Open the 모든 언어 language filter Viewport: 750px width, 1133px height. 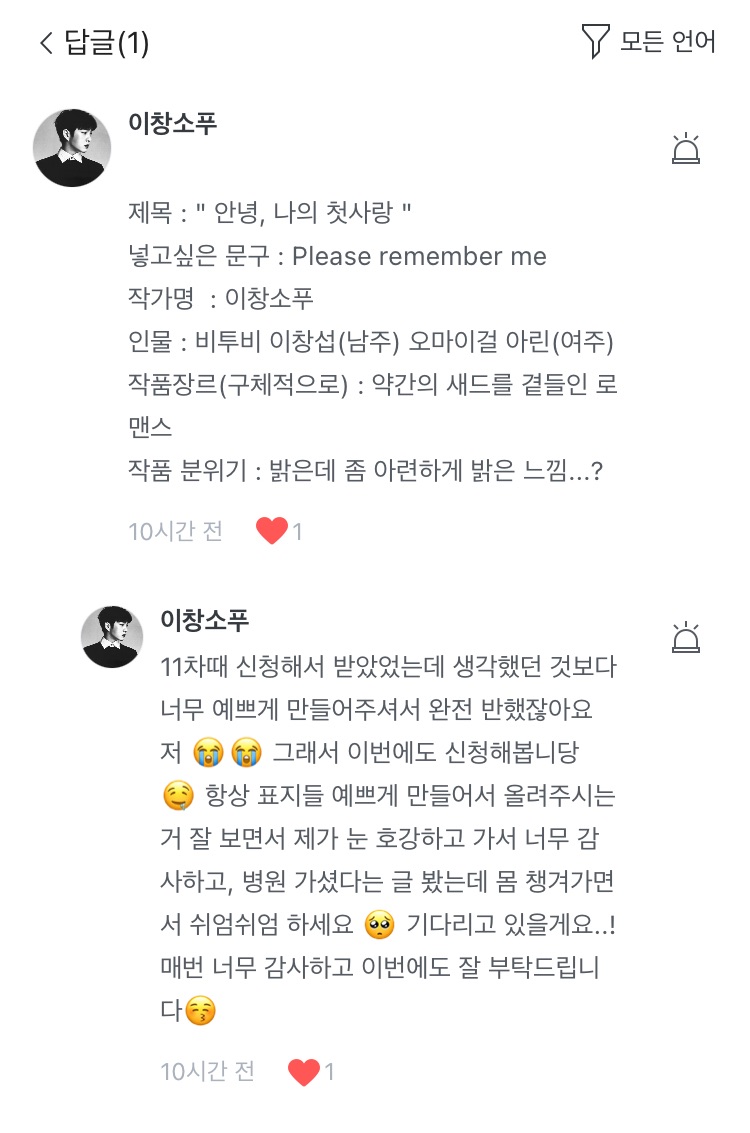point(649,42)
